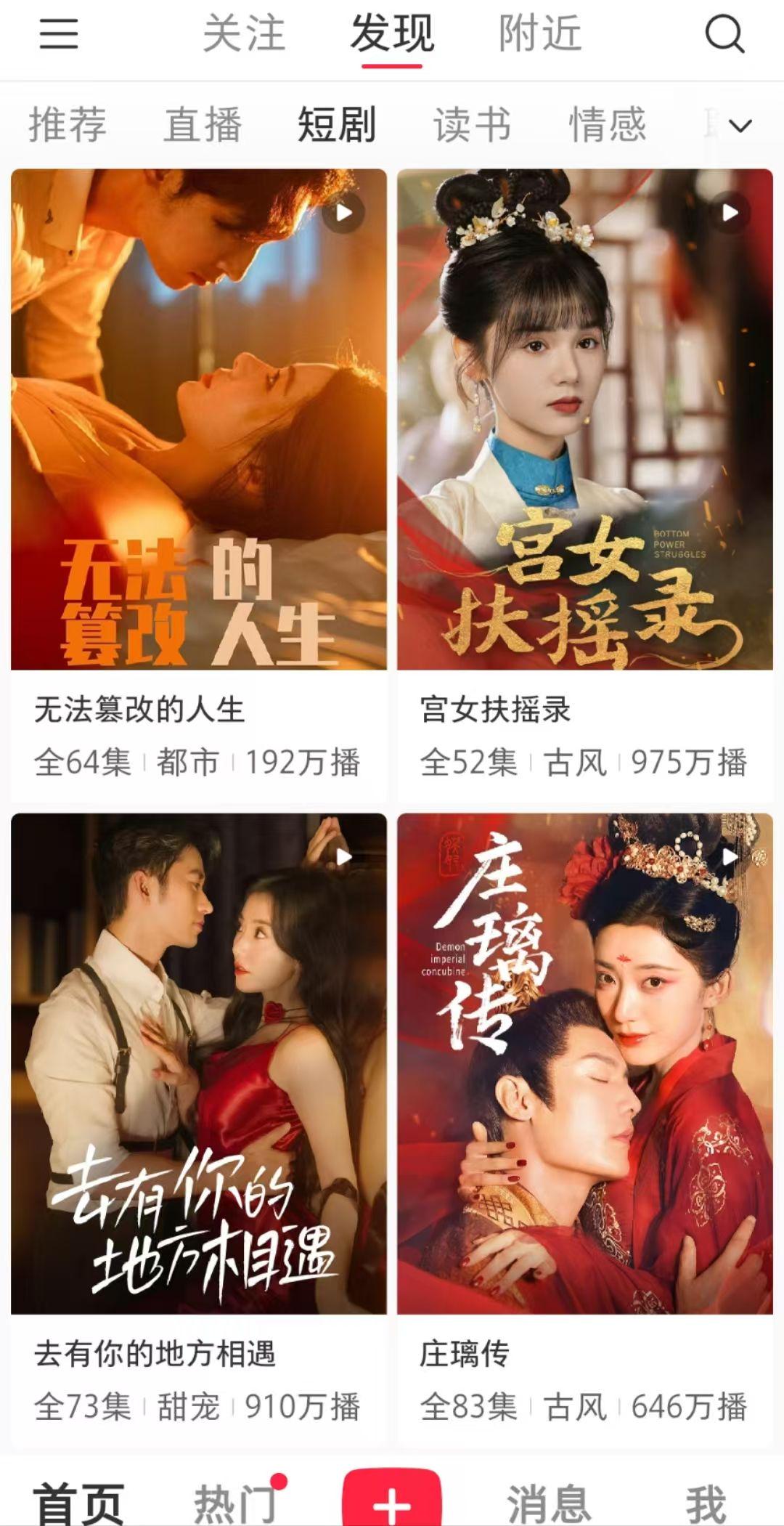Open the drama 去有你的地方相遇

(199, 1129)
